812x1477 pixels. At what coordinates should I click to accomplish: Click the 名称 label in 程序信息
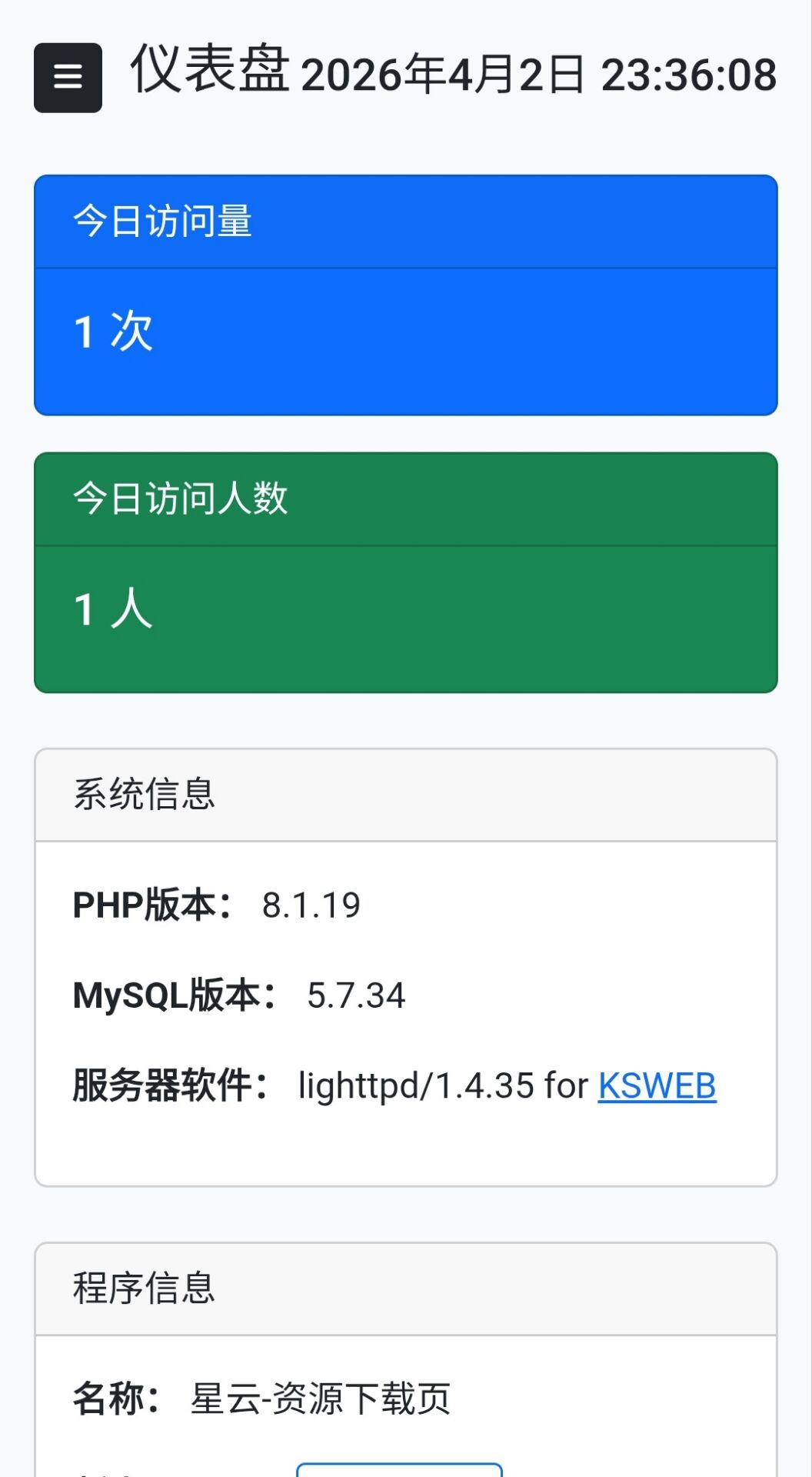point(117,1399)
